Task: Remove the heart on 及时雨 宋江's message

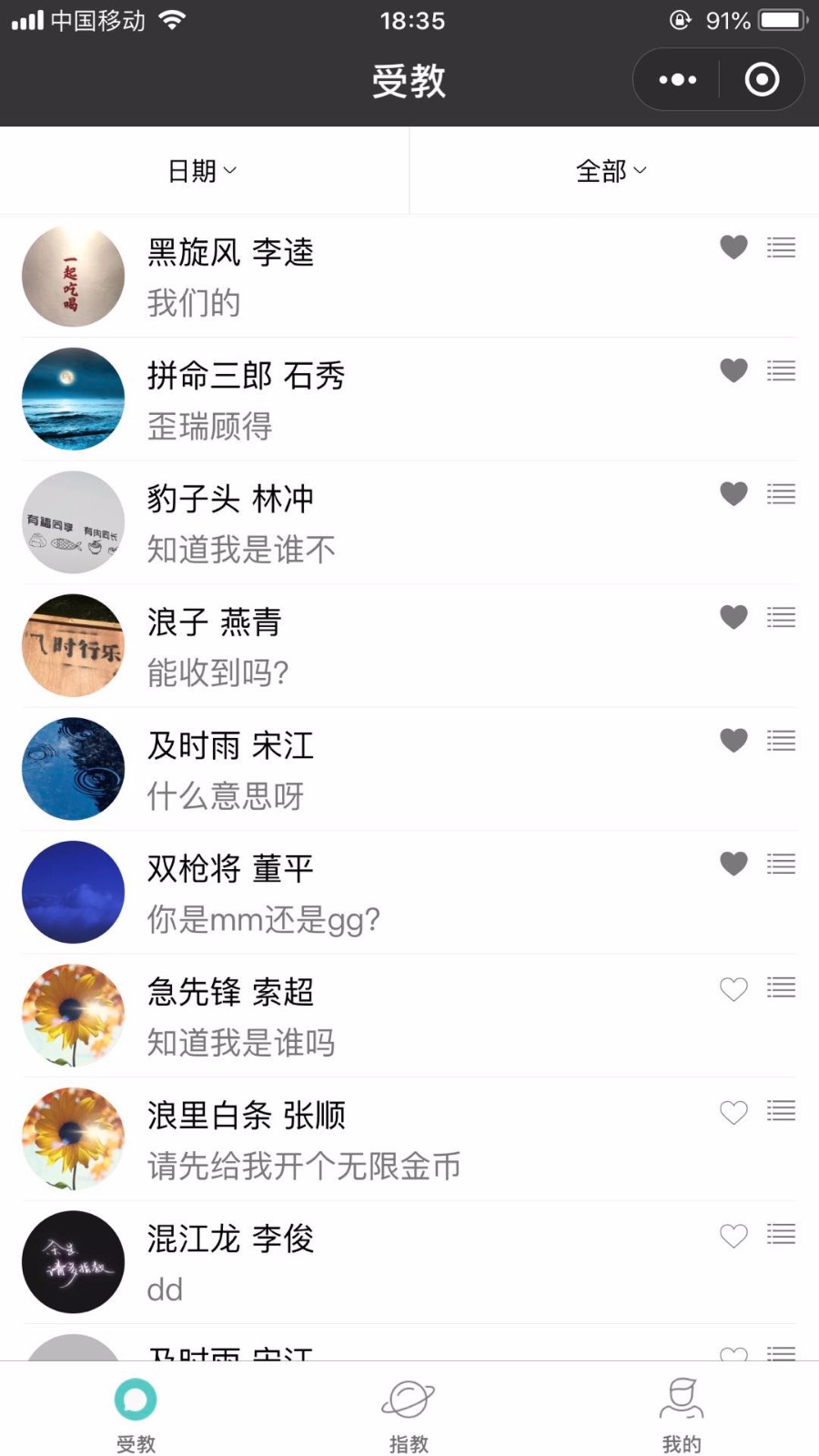Action: coord(733,741)
